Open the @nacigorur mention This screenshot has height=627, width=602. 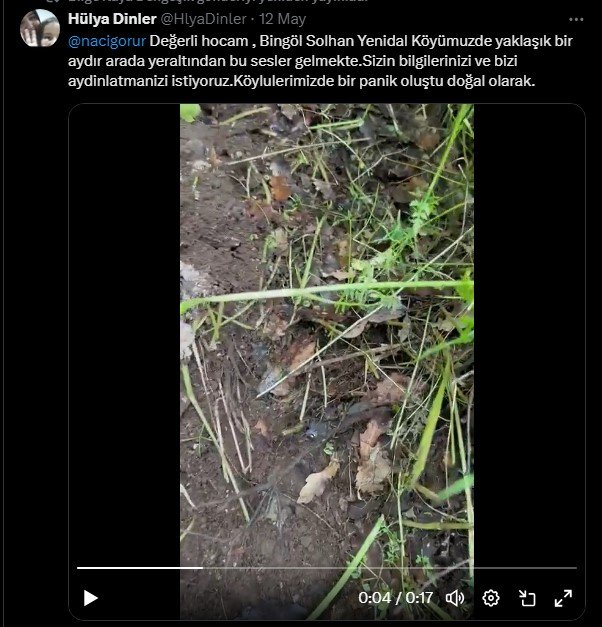[107, 40]
